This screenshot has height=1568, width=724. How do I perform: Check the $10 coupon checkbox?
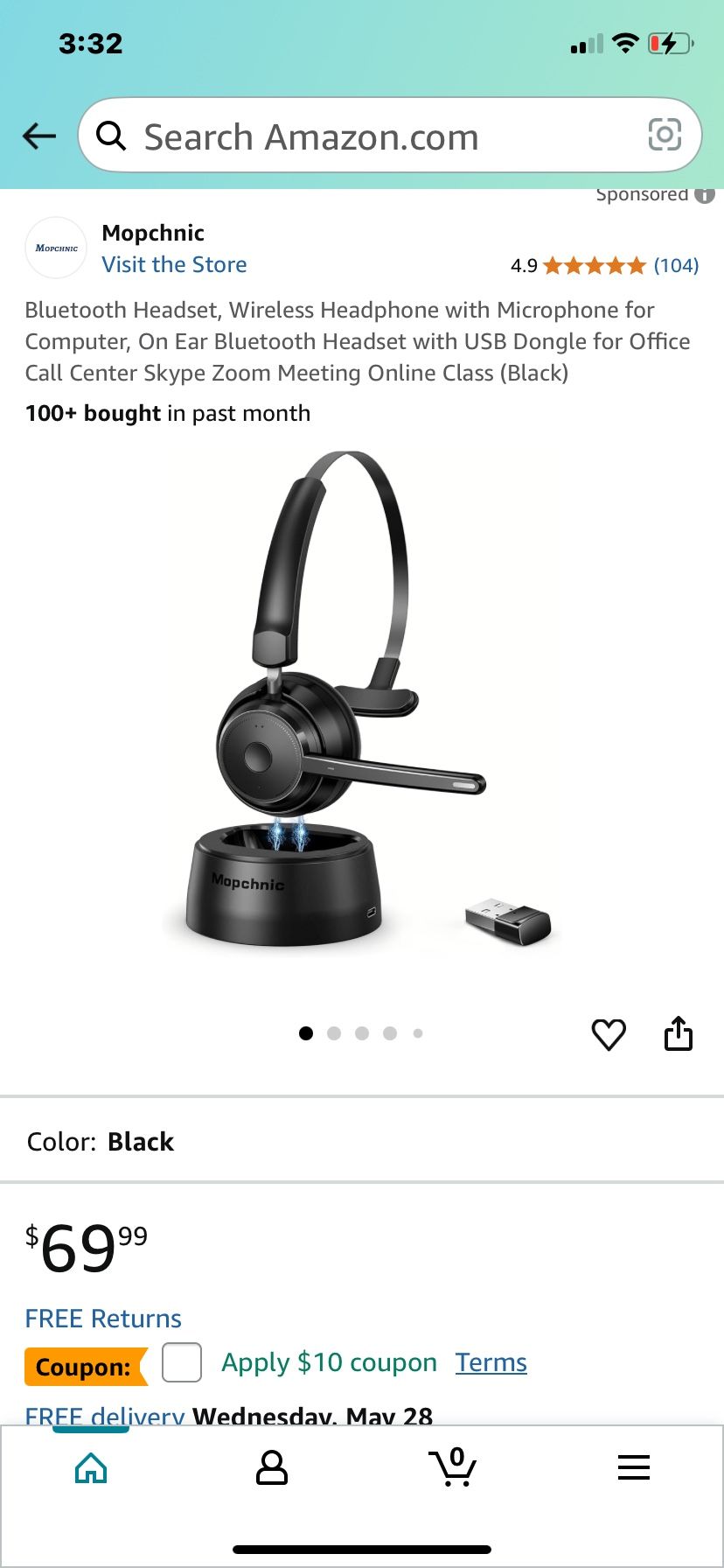(x=182, y=1362)
